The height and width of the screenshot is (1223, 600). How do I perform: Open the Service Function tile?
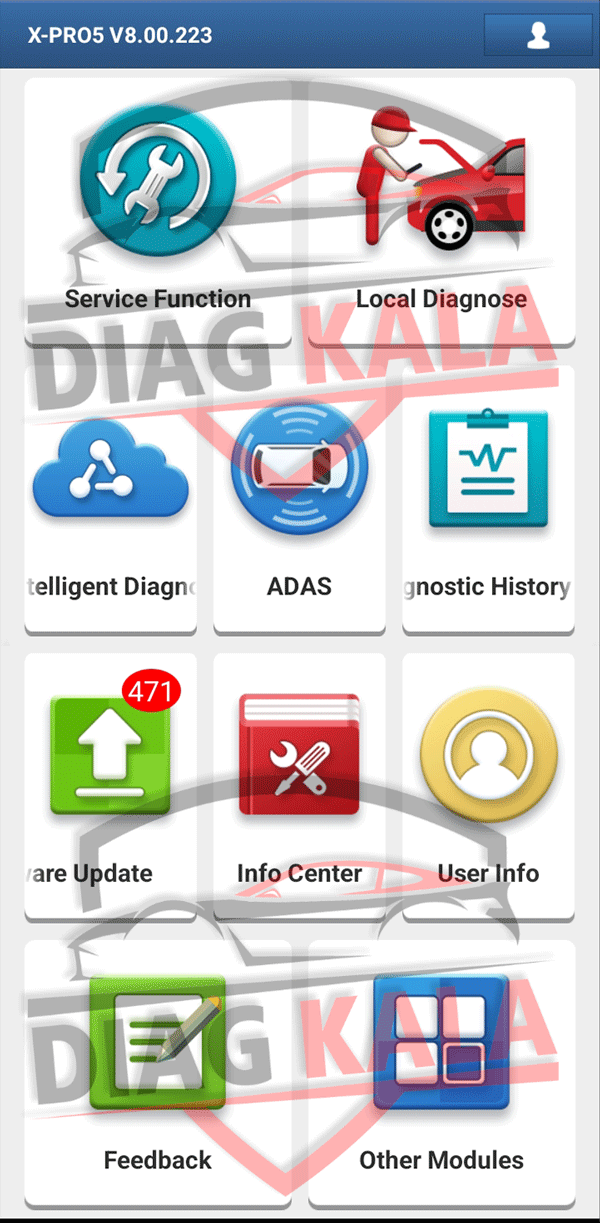(158, 212)
